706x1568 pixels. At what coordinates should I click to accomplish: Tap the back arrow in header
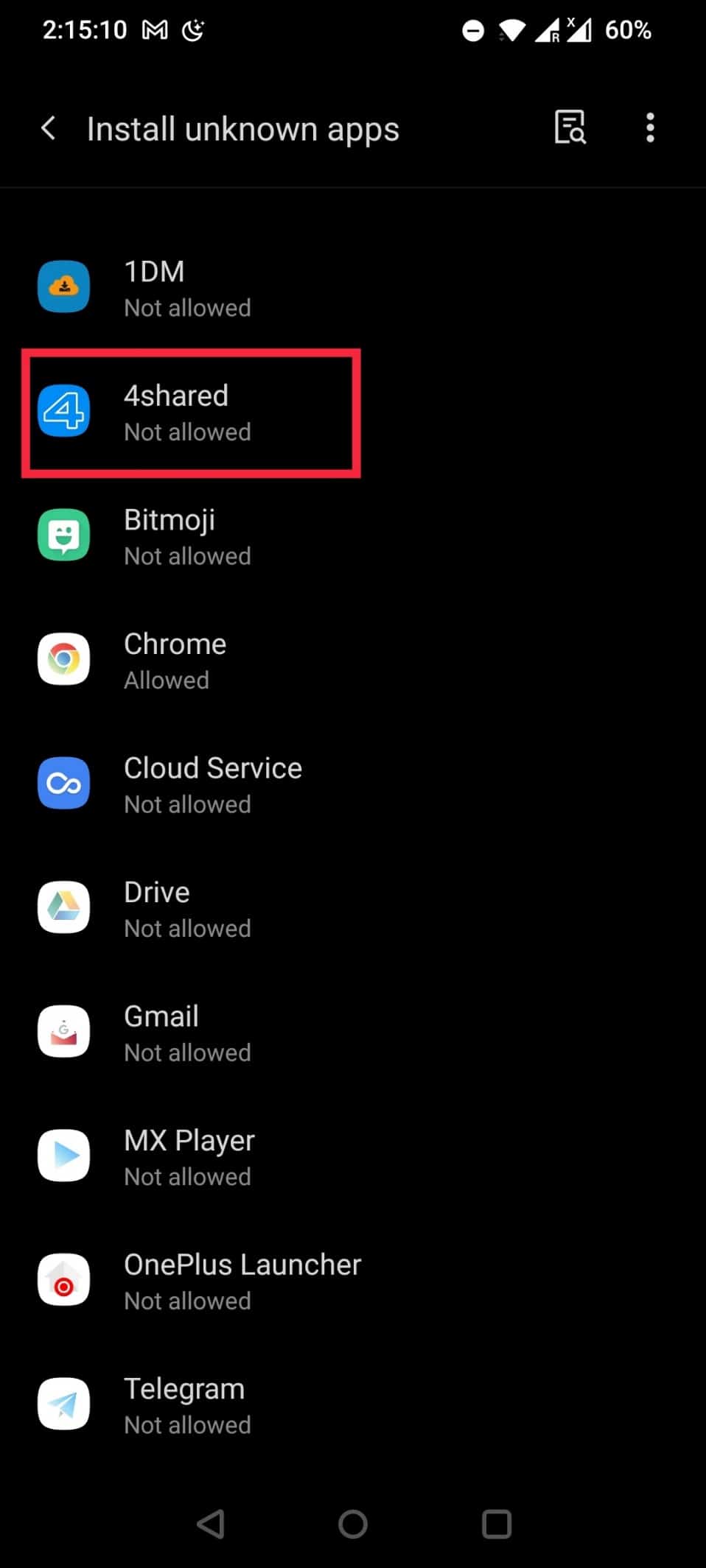point(48,127)
